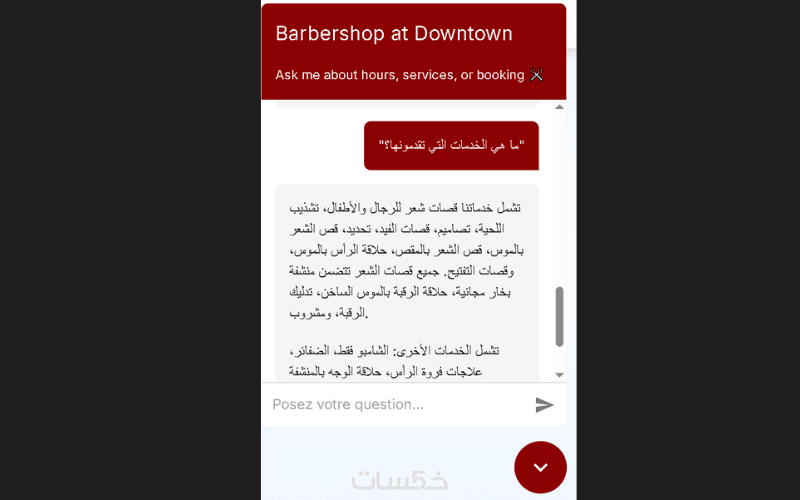Tap the send message arrow icon
Viewport: 800px width, 500px height.
pyautogui.click(x=544, y=405)
